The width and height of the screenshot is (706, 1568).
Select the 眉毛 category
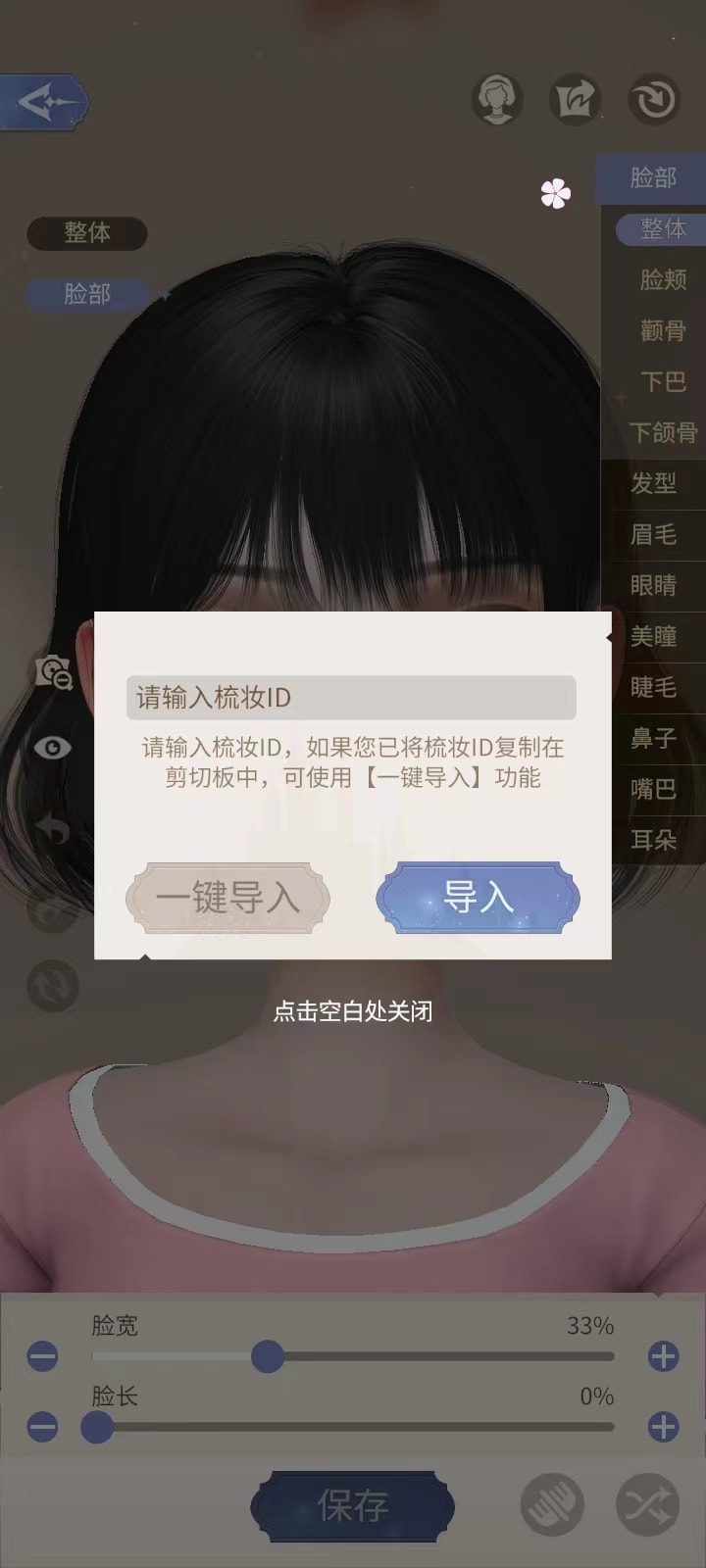click(x=653, y=534)
